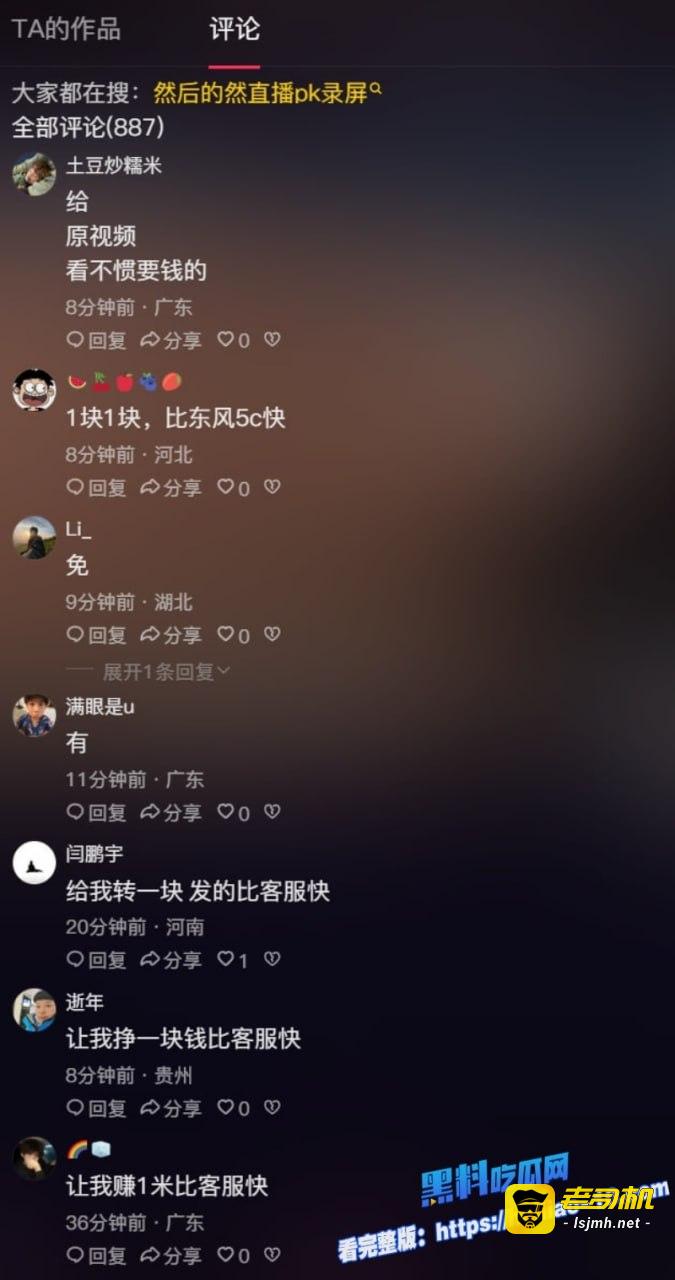Viewport: 675px width, 1280px height.
Task: Like the comment 1块1块，比东风5c快
Action: coord(233,488)
